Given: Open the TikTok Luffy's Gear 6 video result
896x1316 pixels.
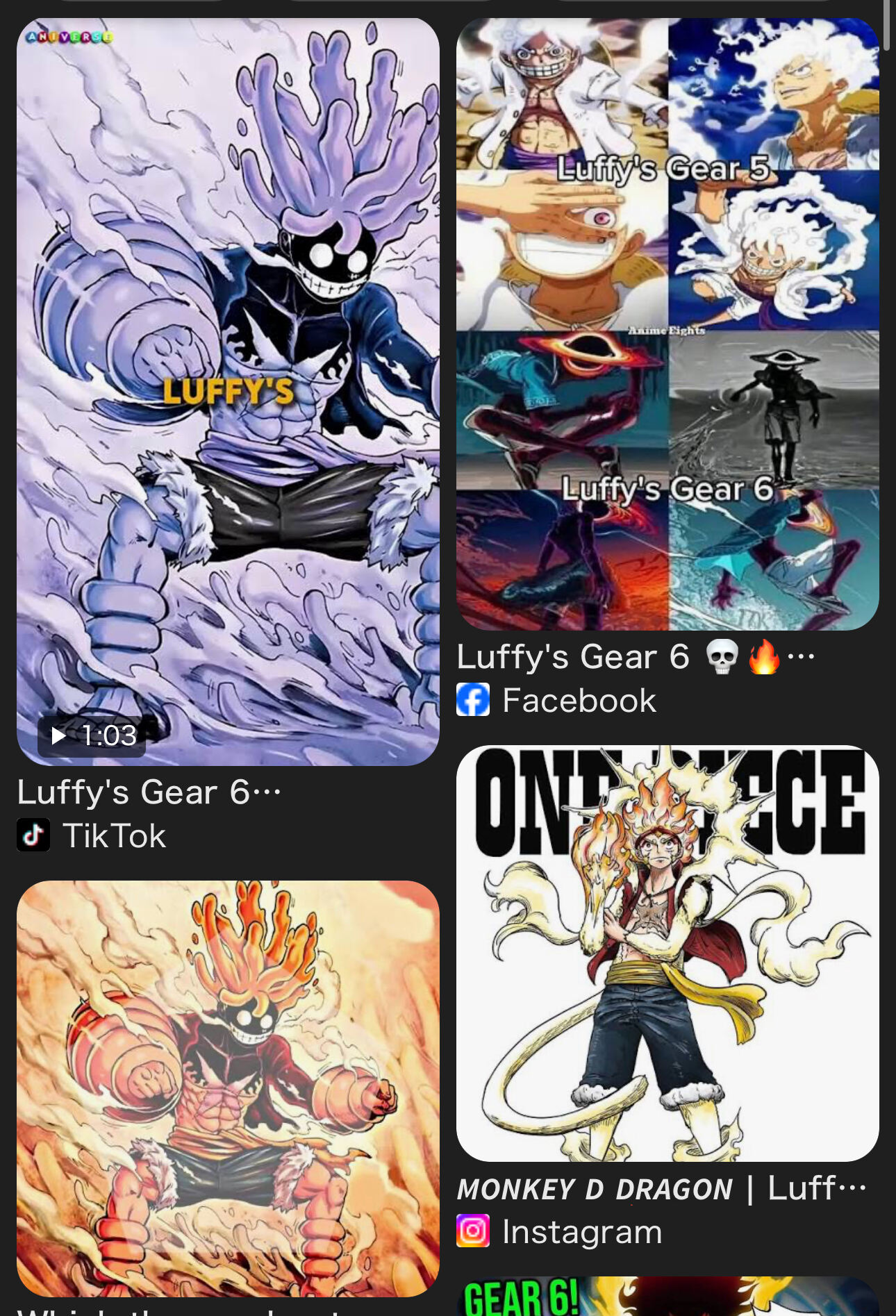Looking at the screenshot, I should [228, 392].
